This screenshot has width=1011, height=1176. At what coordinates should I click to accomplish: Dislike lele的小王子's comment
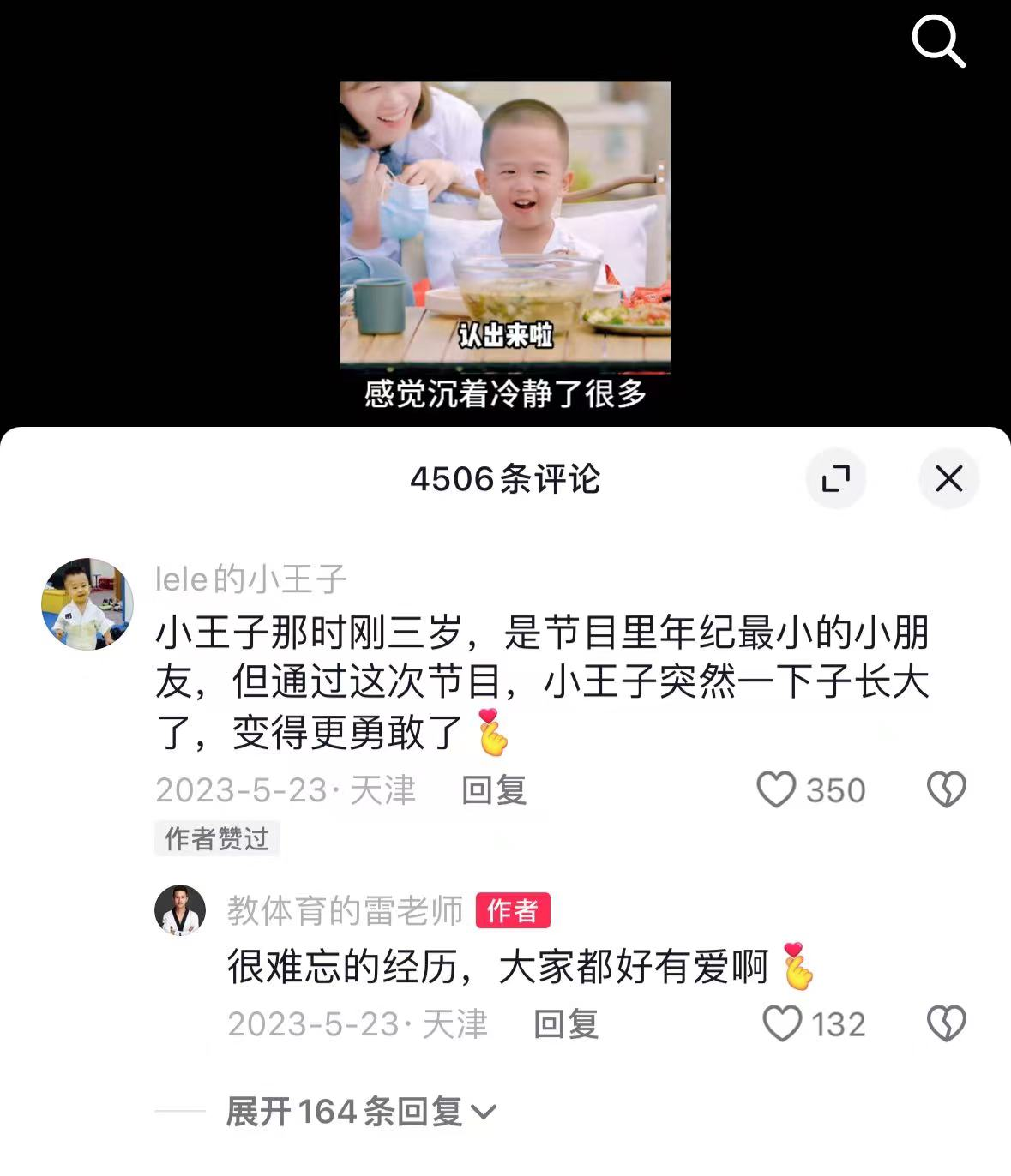[x=946, y=789]
